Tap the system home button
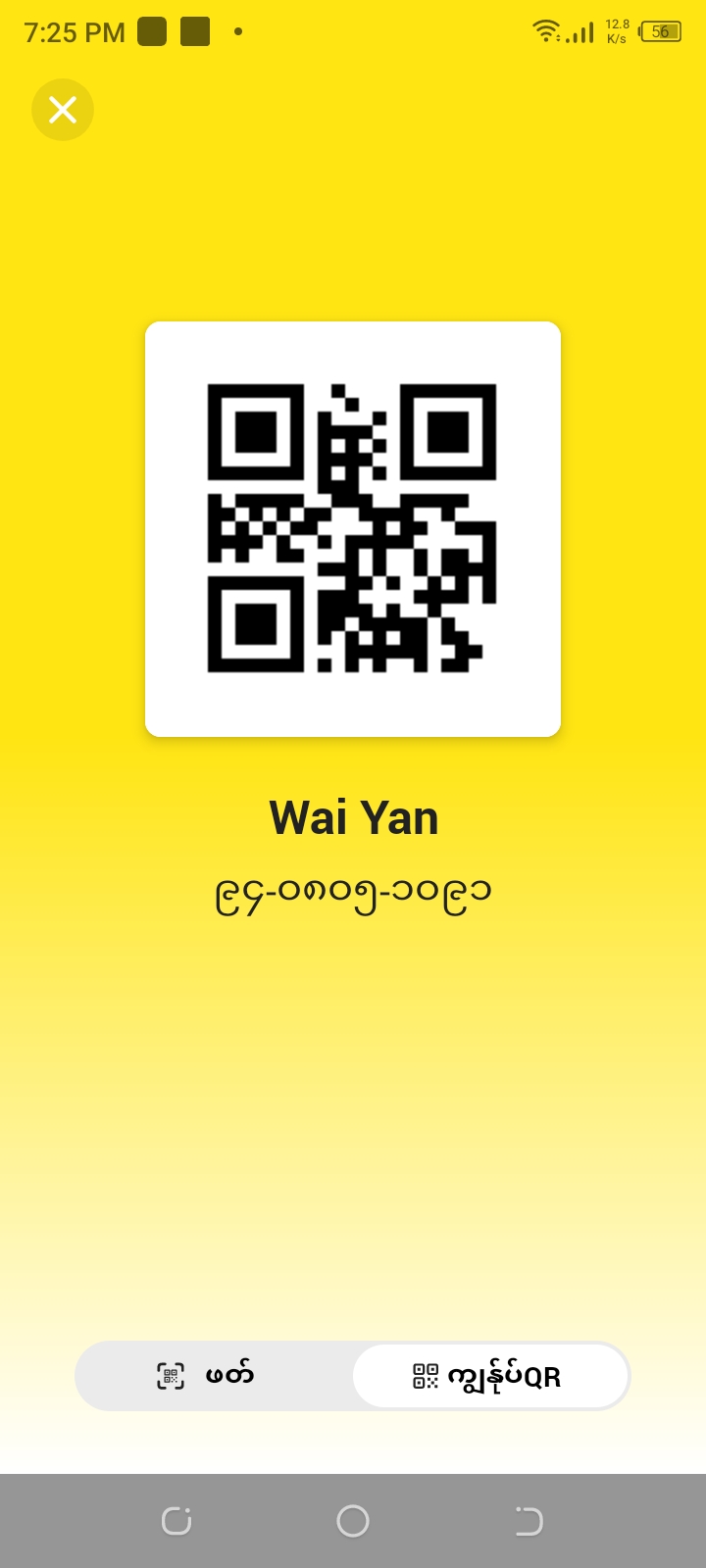The height and width of the screenshot is (1568, 706). click(353, 1521)
